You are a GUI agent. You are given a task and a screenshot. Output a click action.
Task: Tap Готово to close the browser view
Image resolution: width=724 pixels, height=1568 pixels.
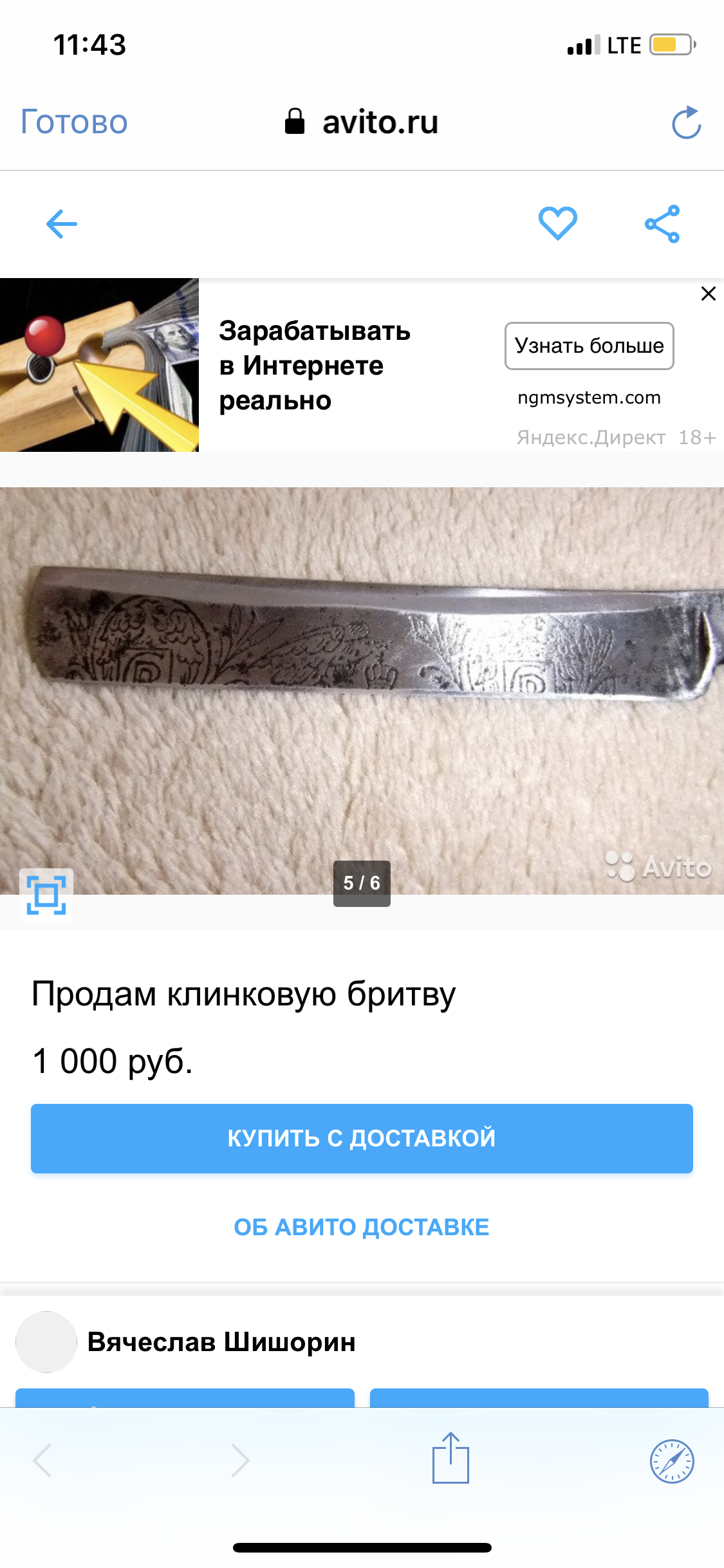coord(74,122)
